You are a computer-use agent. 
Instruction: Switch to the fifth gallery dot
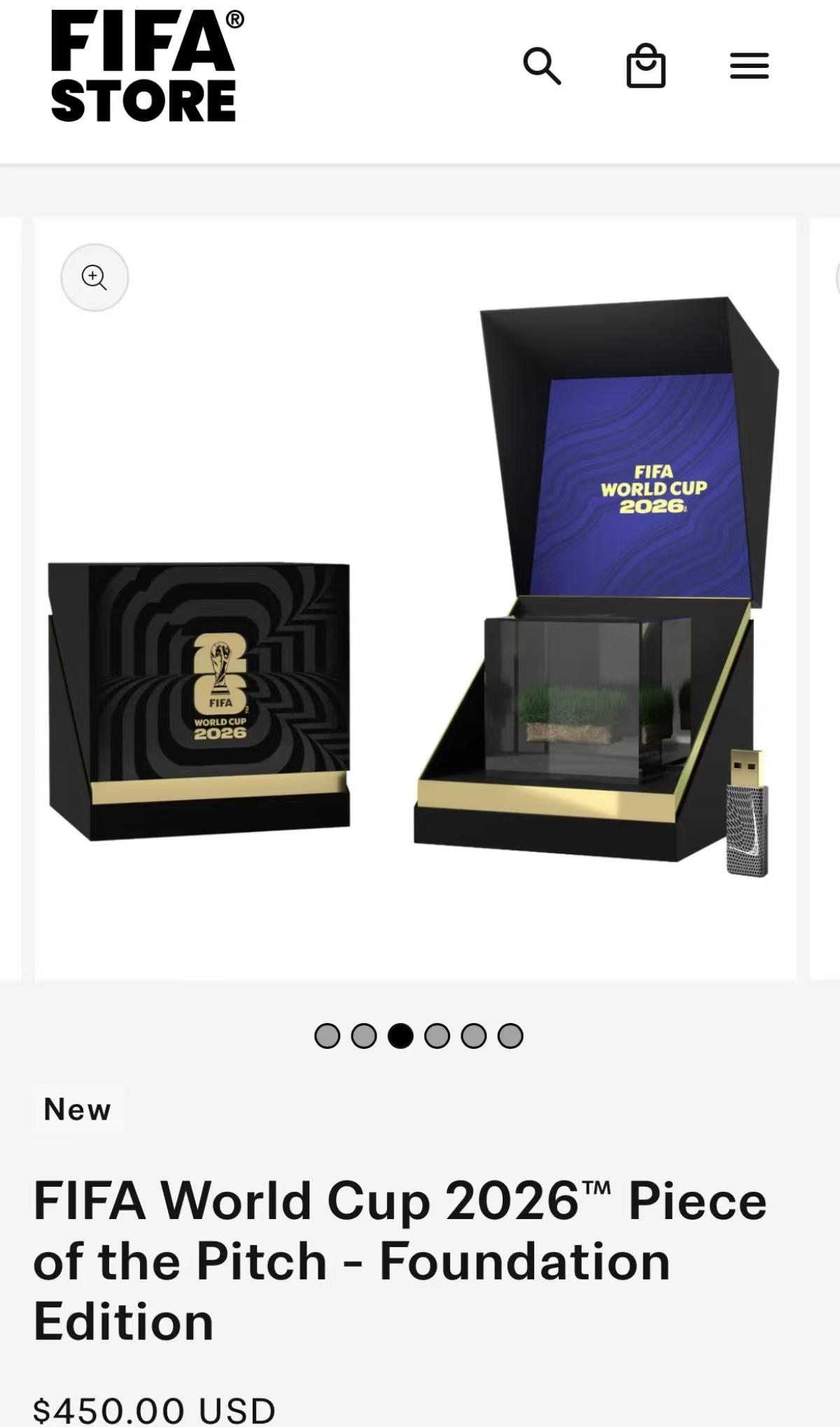(x=473, y=1036)
